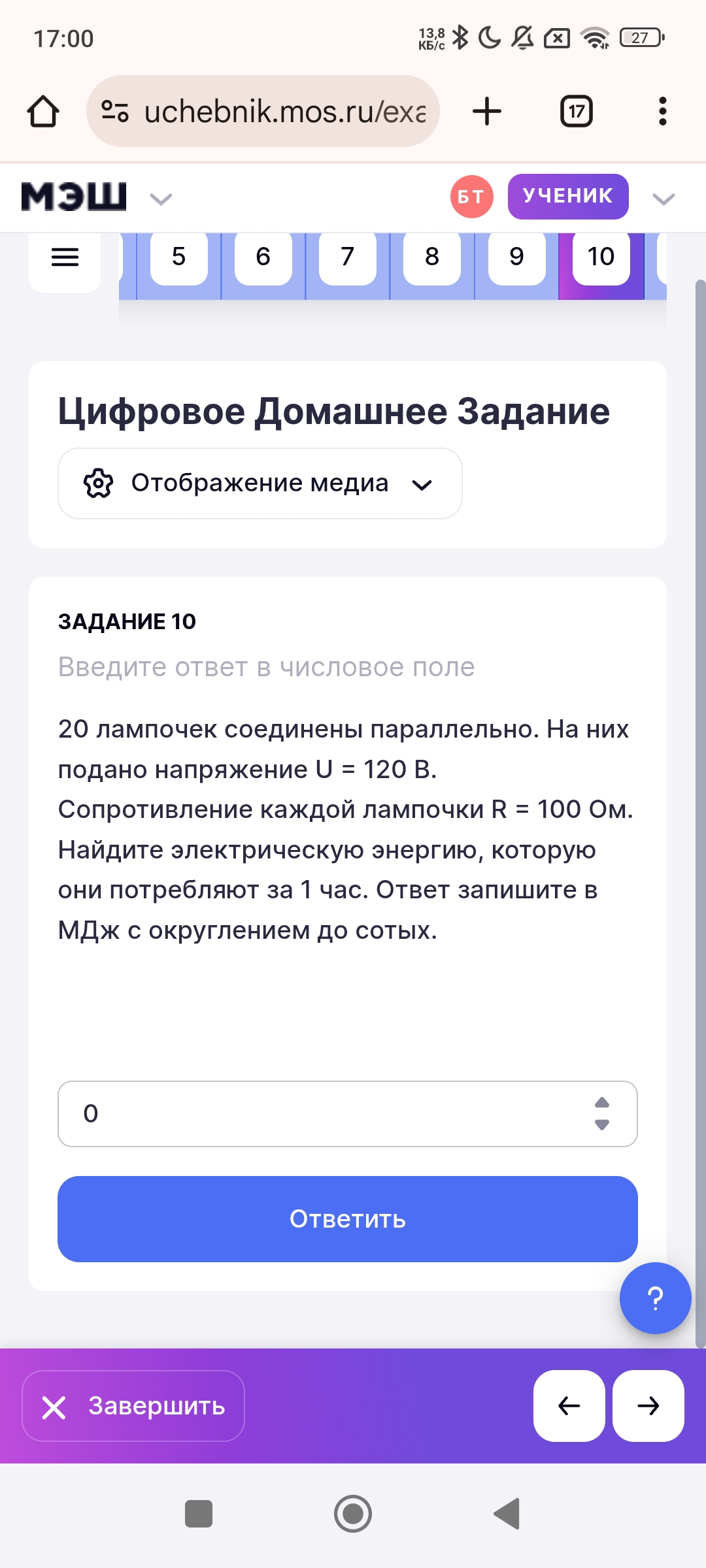Open the БТ profile avatar
The width and height of the screenshot is (706, 1568).
(x=471, y=196)
